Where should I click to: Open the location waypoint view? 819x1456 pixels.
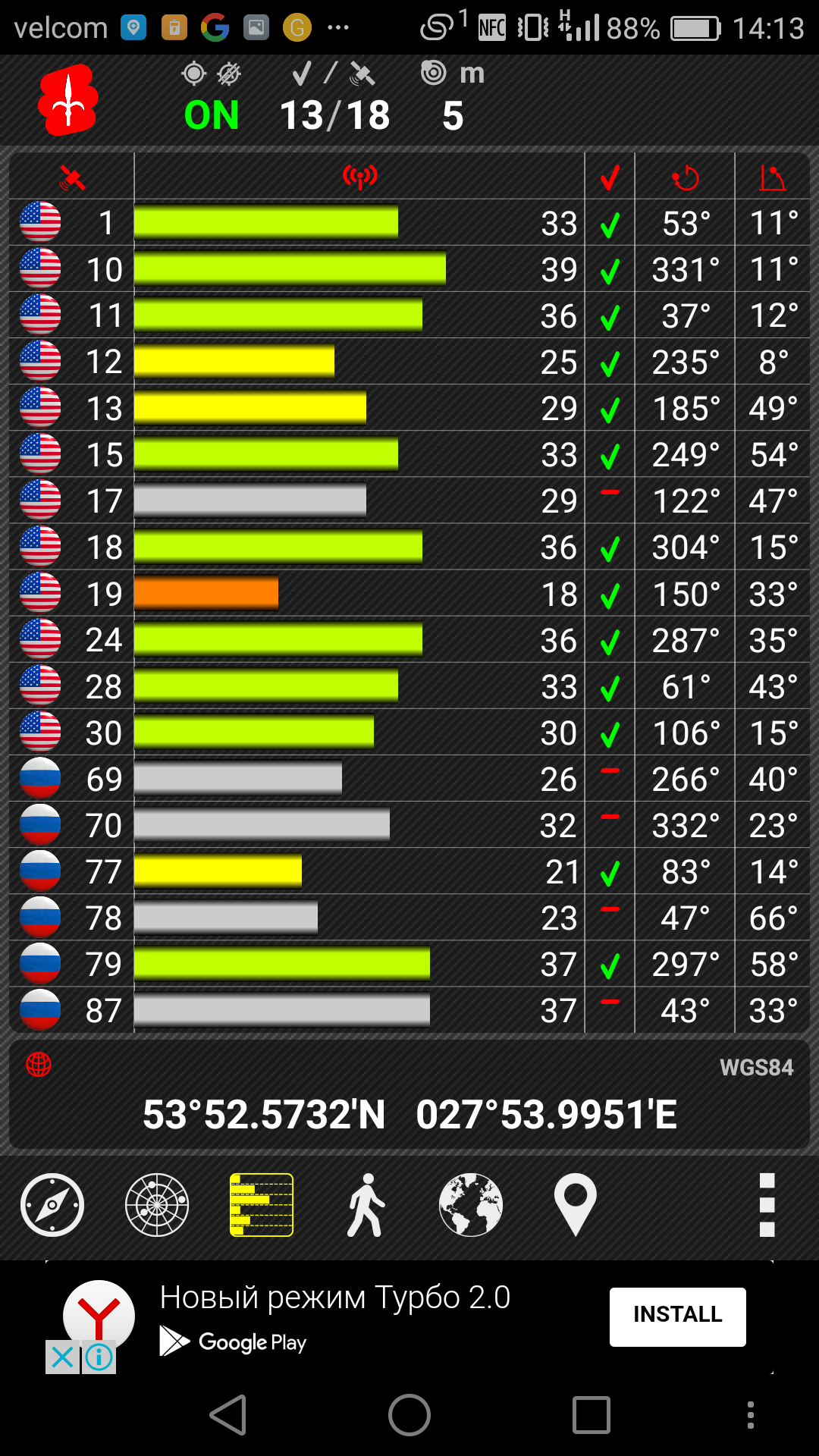(575, 1204)
